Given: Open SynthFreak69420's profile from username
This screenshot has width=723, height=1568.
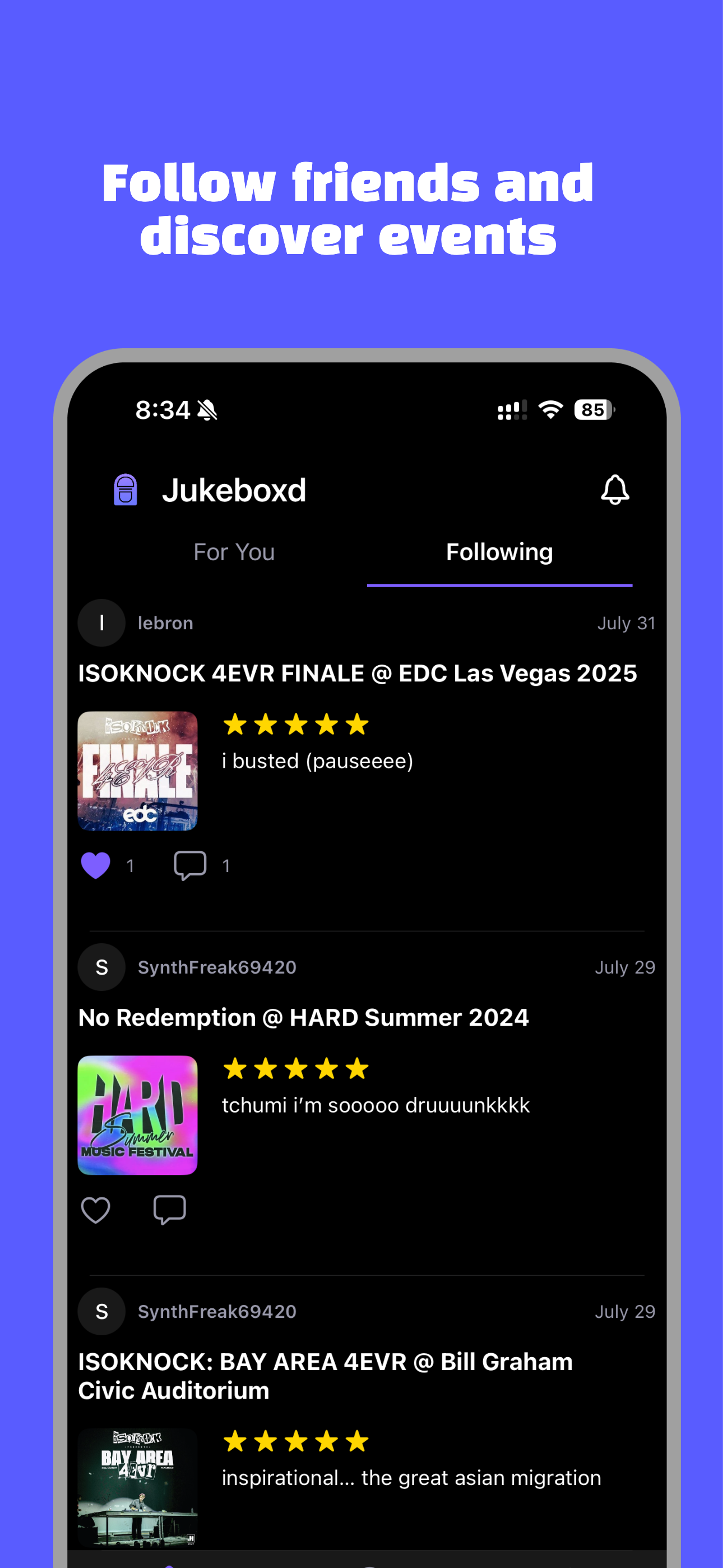Looking at the screenshot, I should point(217,967).
